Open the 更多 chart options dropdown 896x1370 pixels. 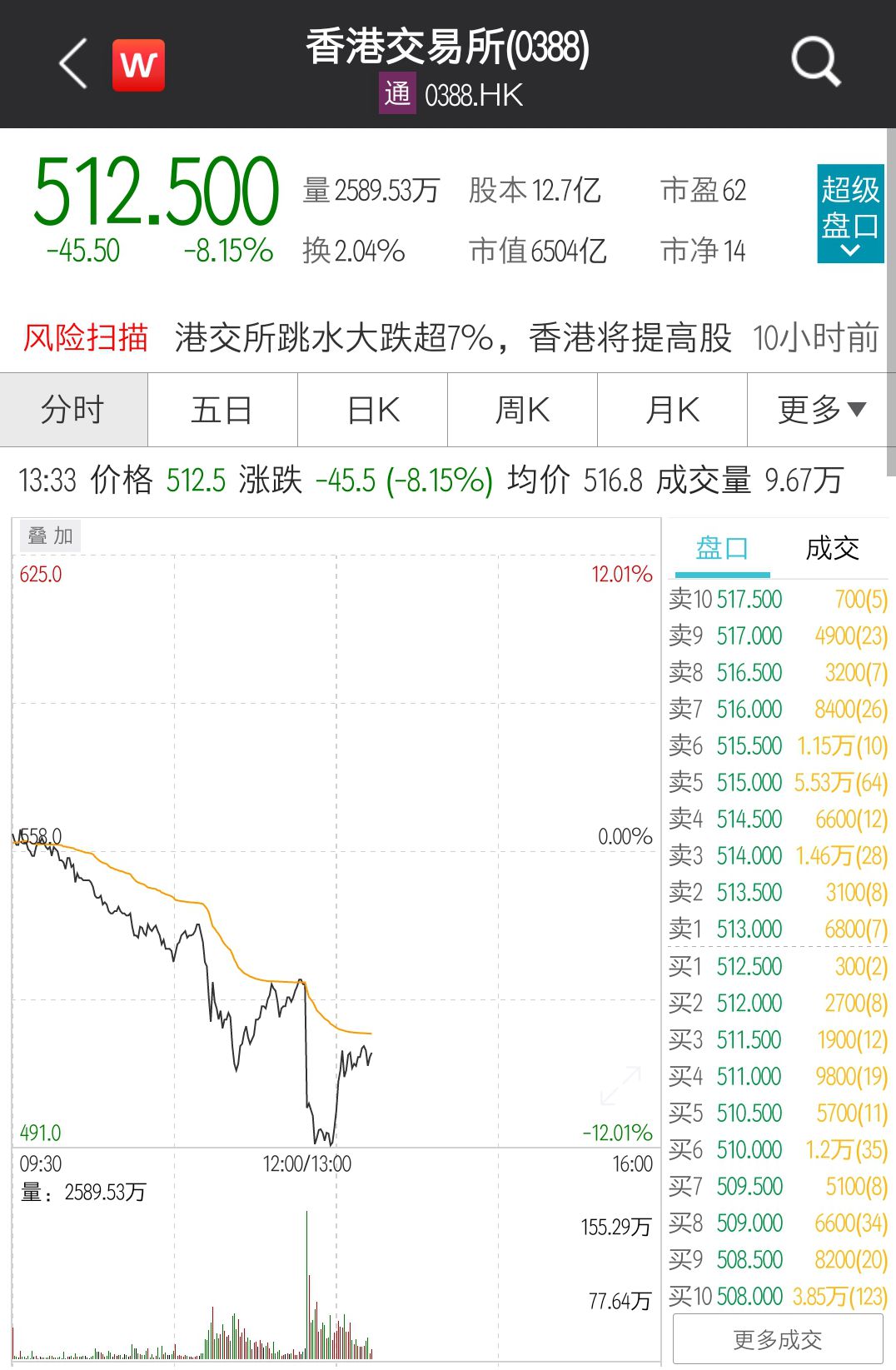(821, 410)
